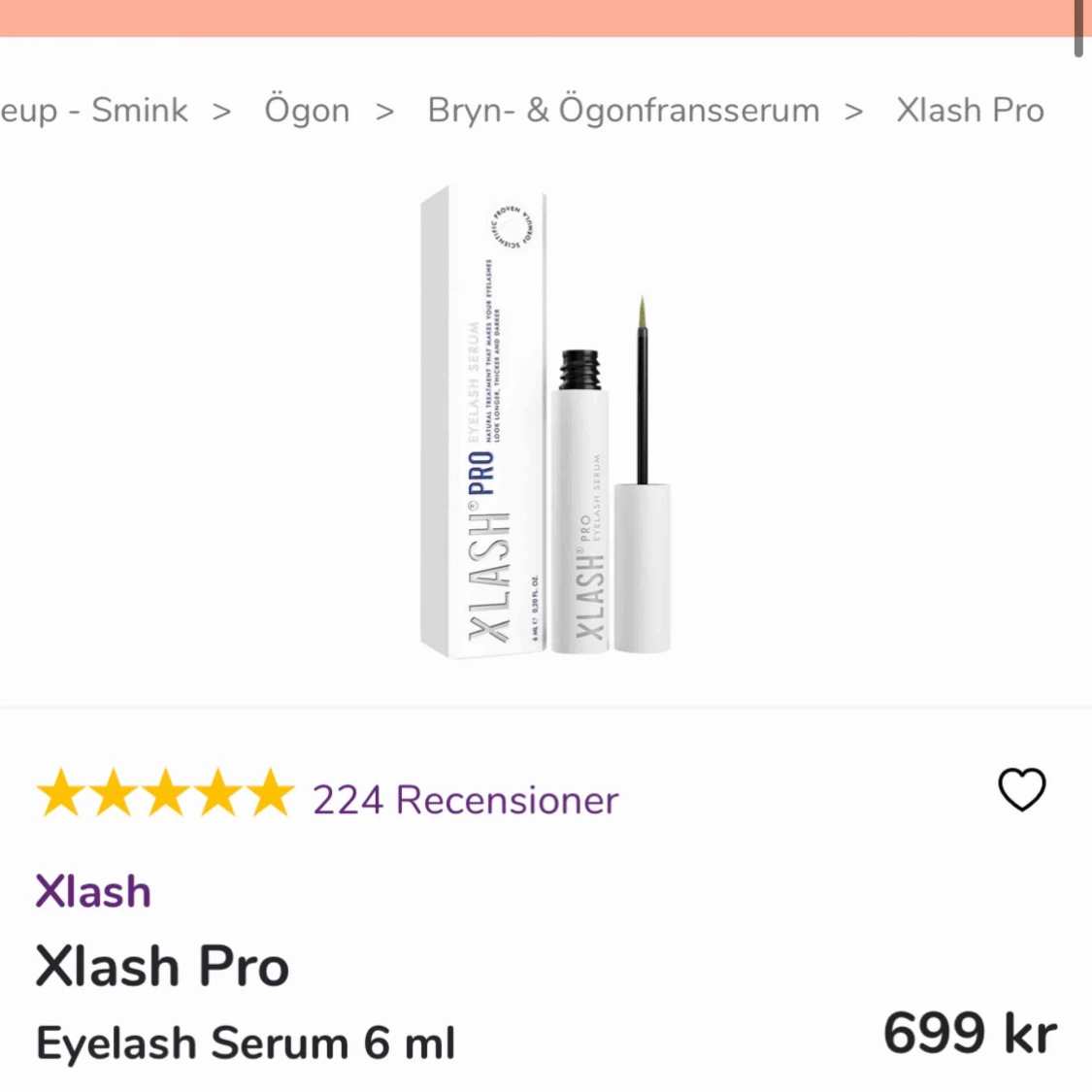Enlarge the Xlash Pro product image
The height and width of the screenshot is (1092, 1092).
(545, 423)
